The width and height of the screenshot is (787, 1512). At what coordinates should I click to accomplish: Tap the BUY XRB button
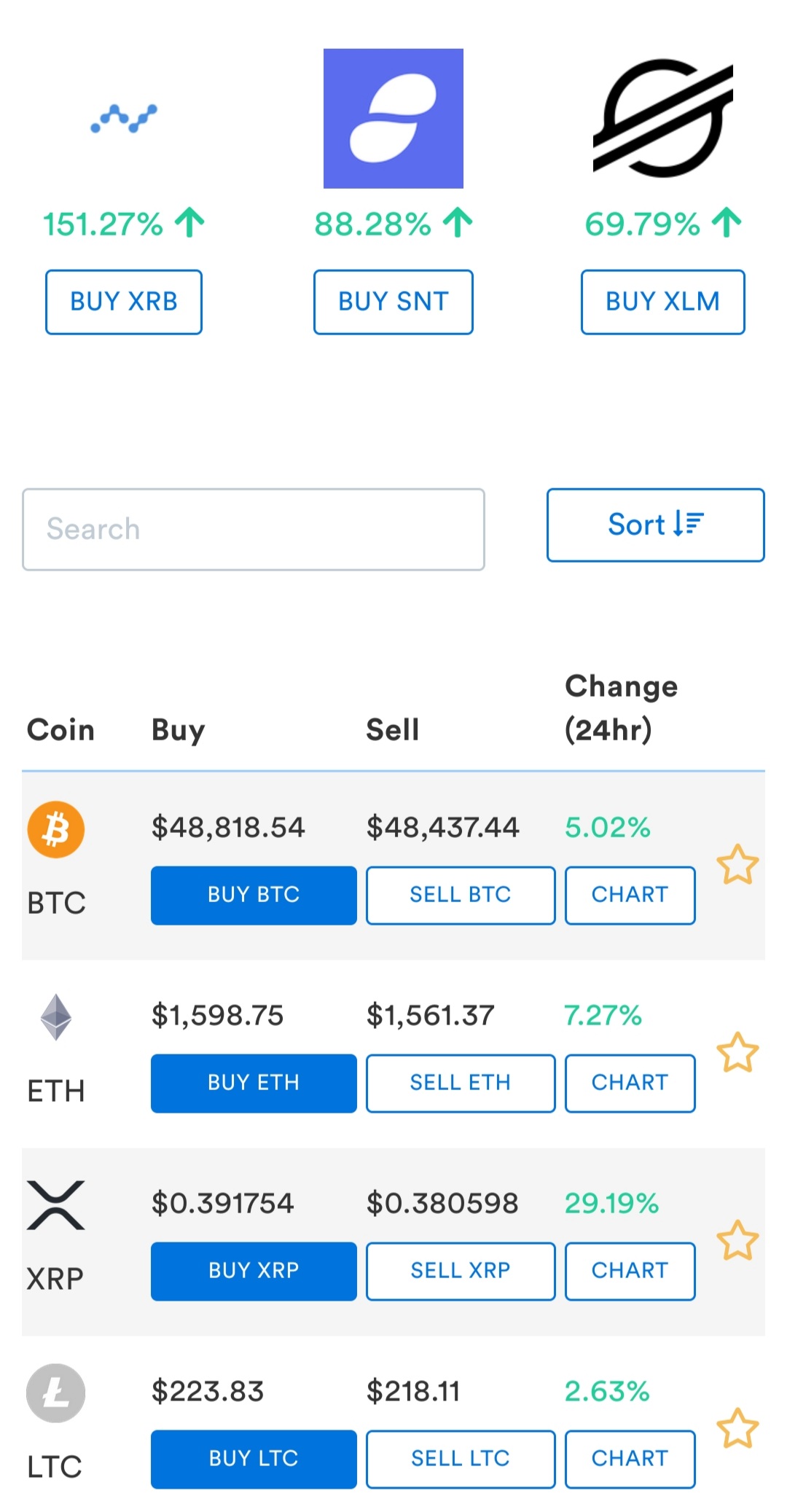123,302
